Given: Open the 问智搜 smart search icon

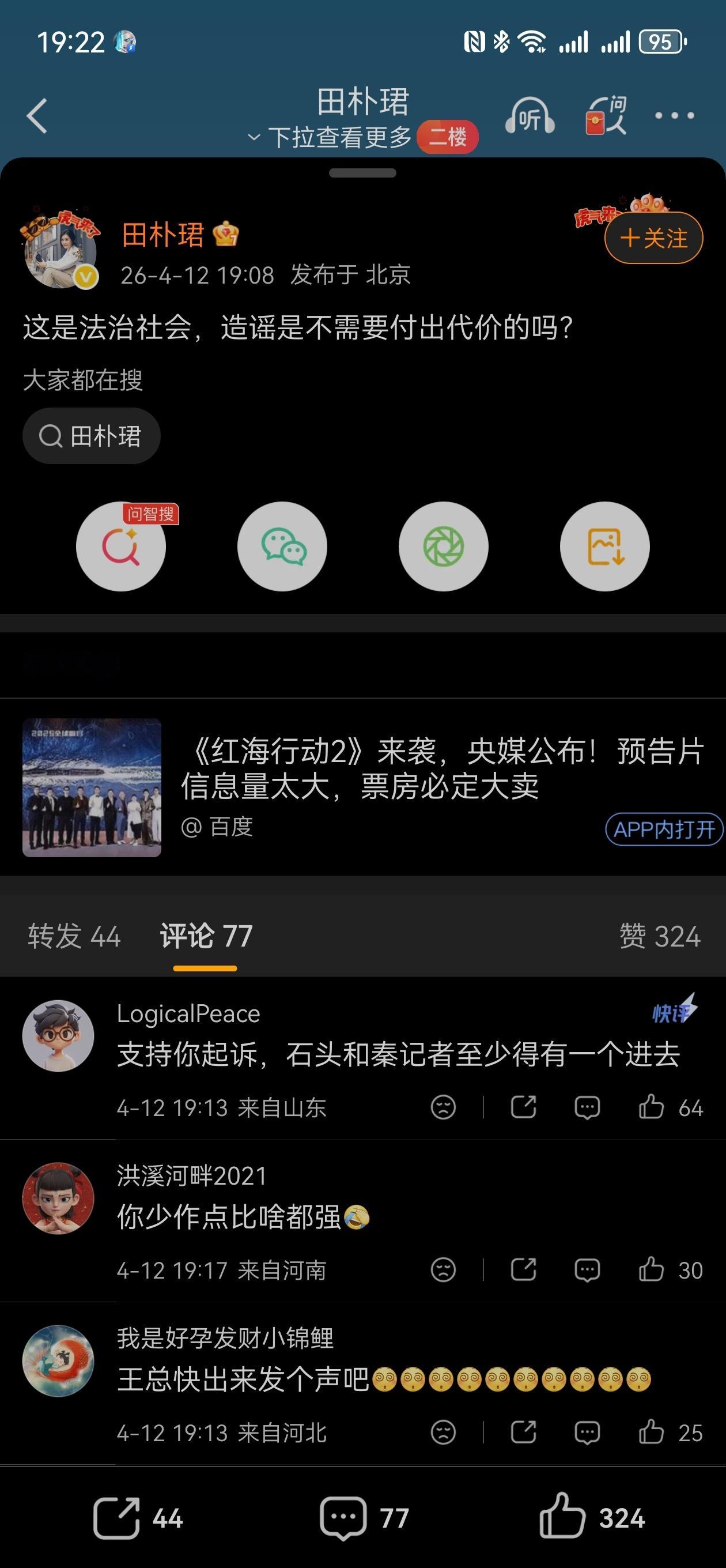Looking at the screenshot, I should (x=121, y=546).
